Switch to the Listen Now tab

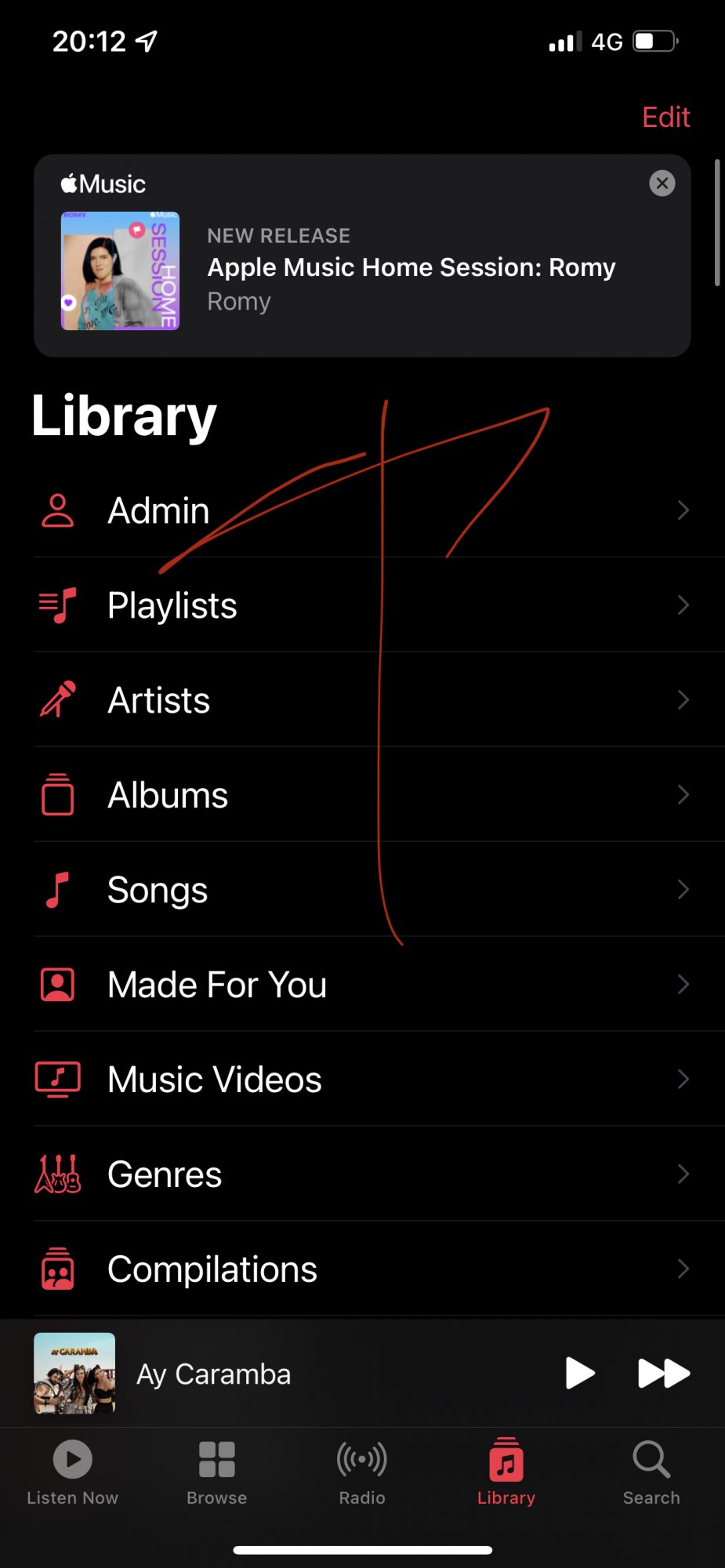click(x=72, y=1472)
